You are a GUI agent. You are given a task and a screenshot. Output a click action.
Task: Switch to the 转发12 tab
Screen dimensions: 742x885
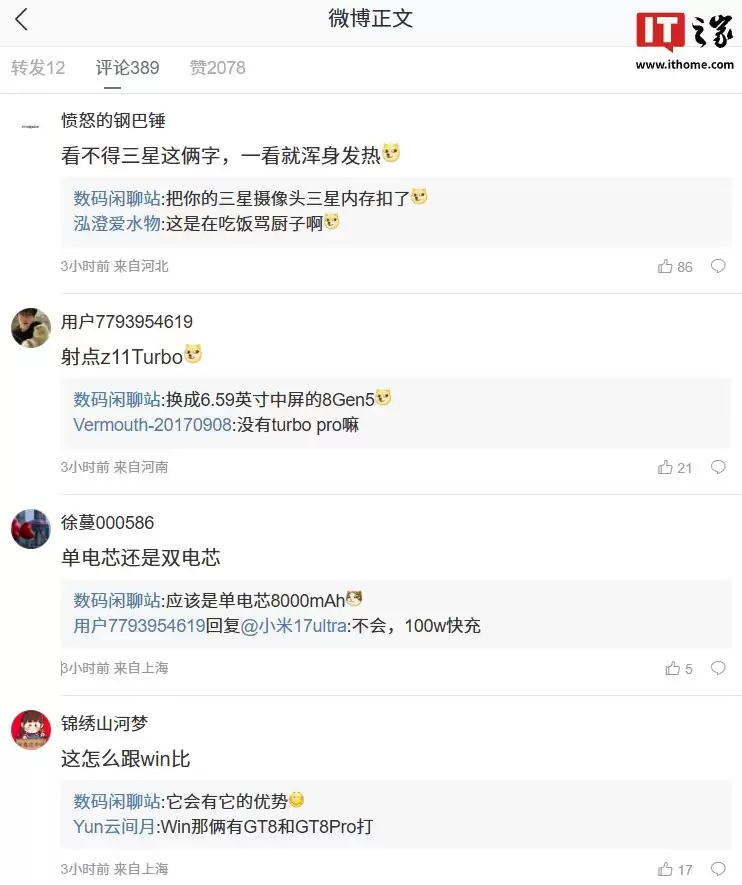38,68
